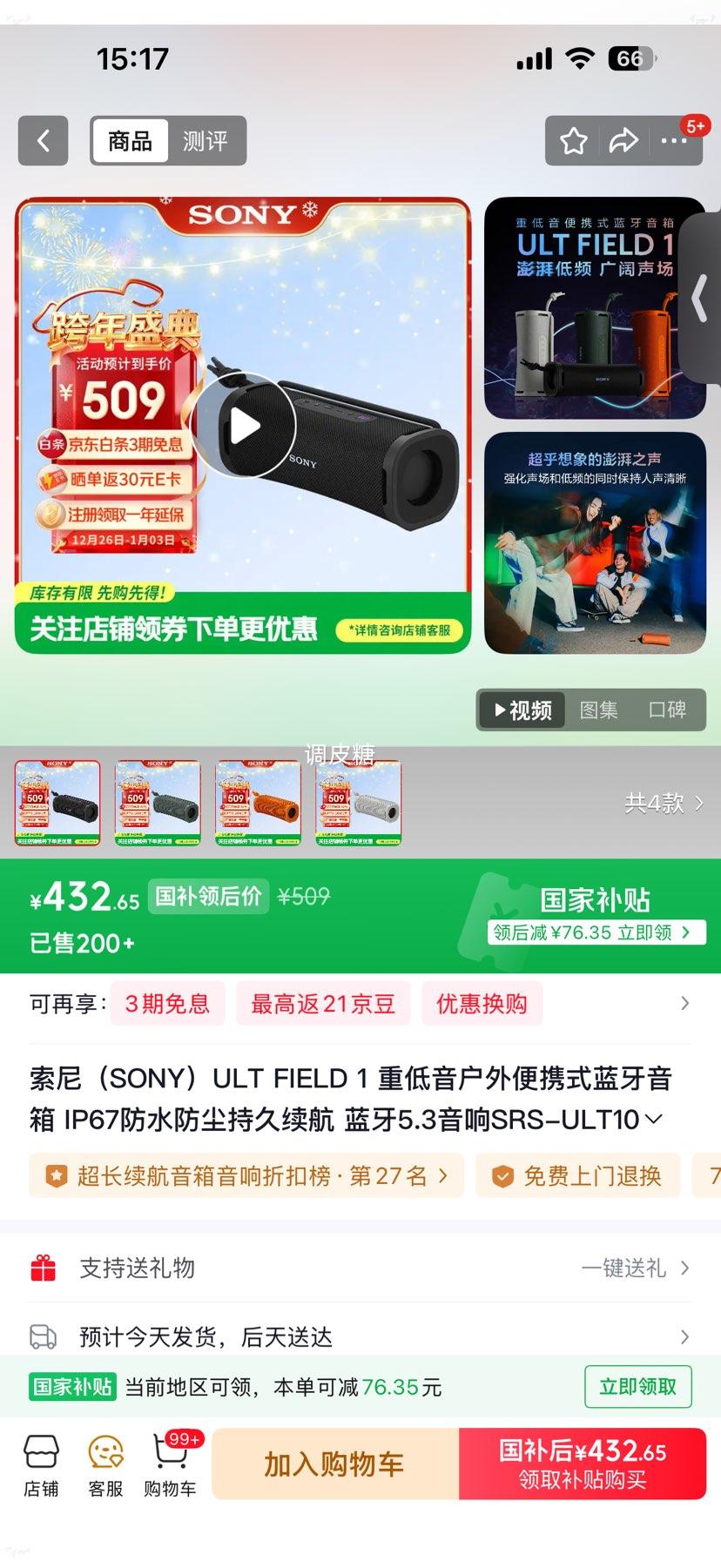Screen dimensions: 721x1568
Task: Star the product to add to favorites
Action: (572, 140)
